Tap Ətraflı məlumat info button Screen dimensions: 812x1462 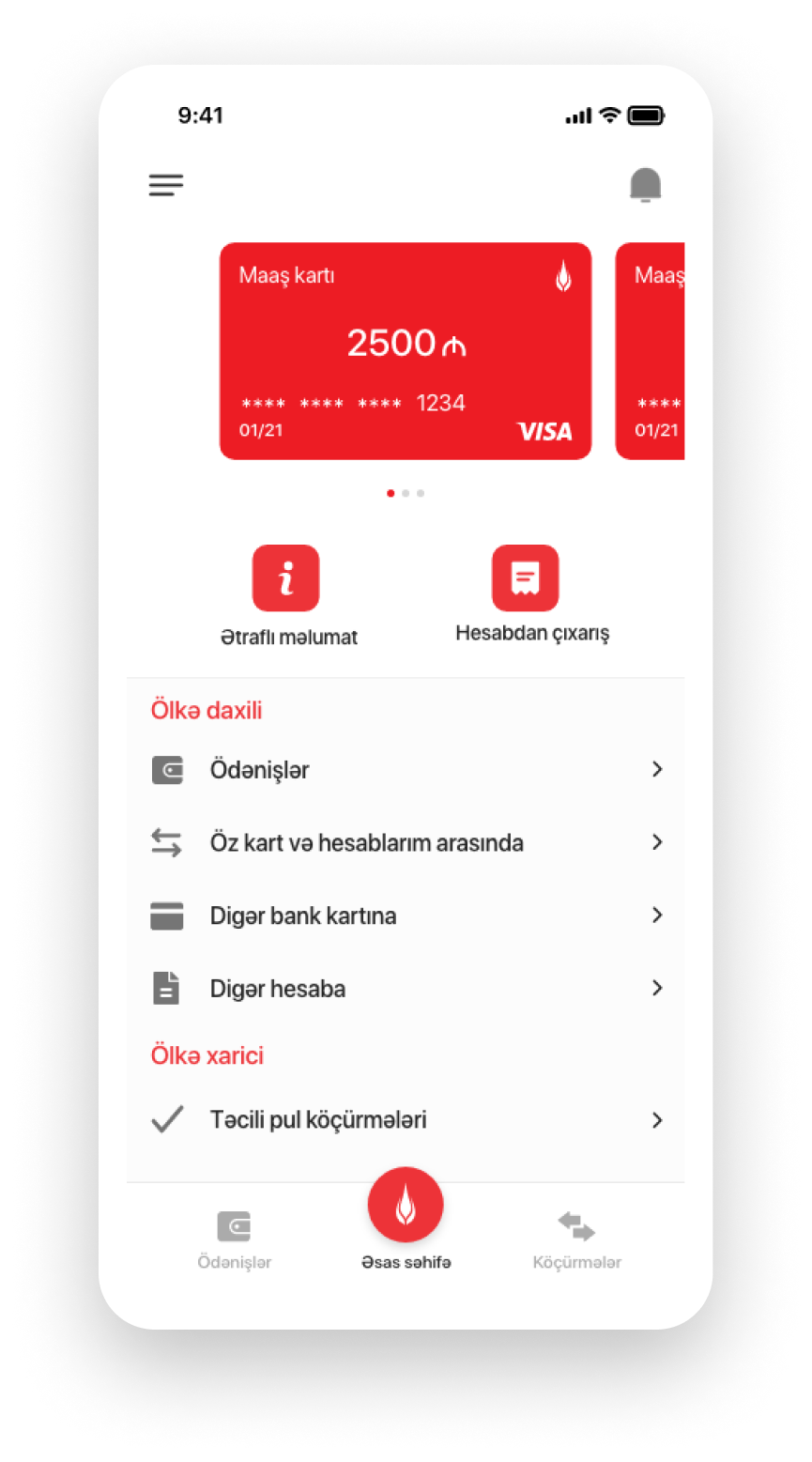click(x=286, y=578)
